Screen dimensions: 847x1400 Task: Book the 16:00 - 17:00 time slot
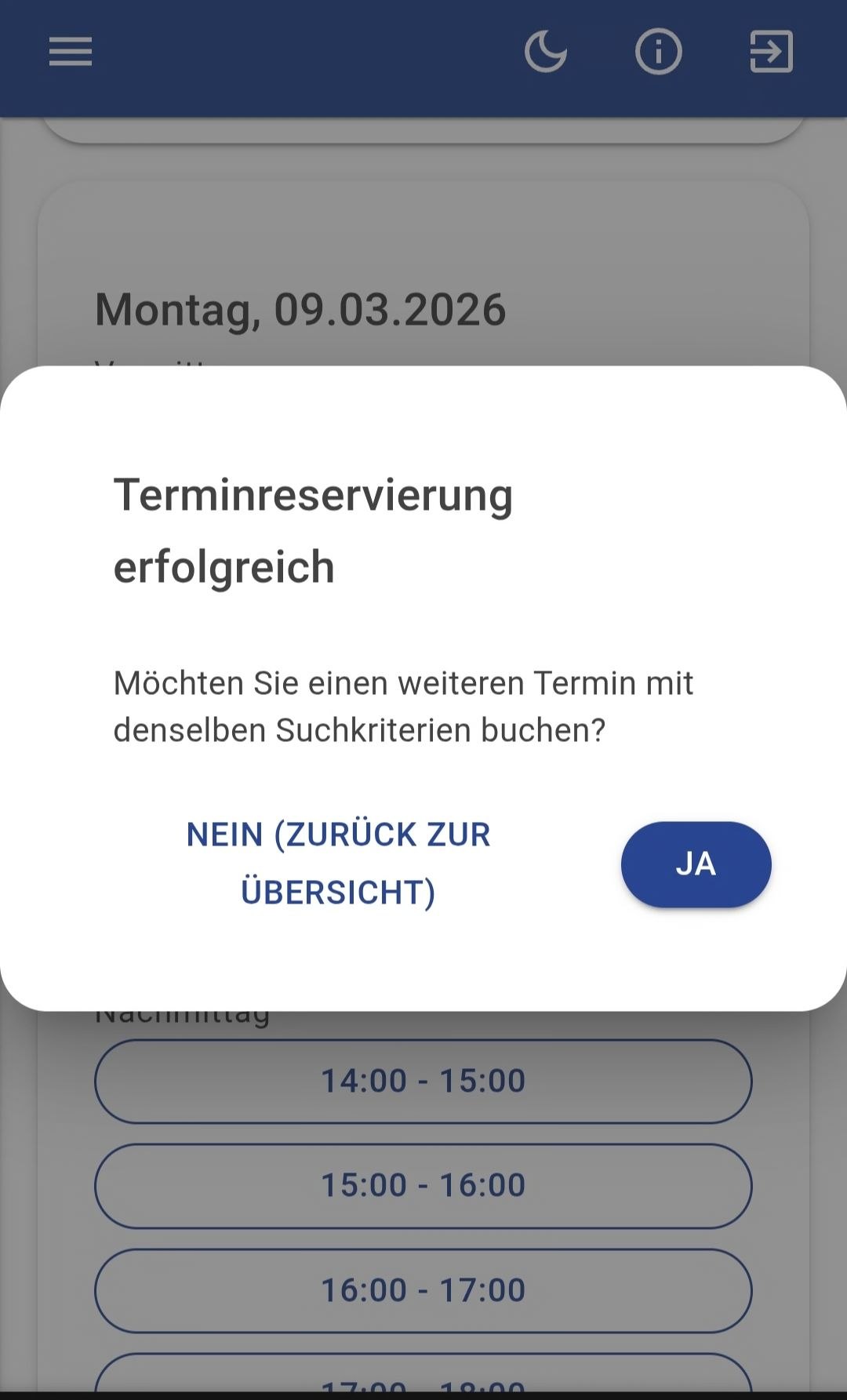point(423,1290)
